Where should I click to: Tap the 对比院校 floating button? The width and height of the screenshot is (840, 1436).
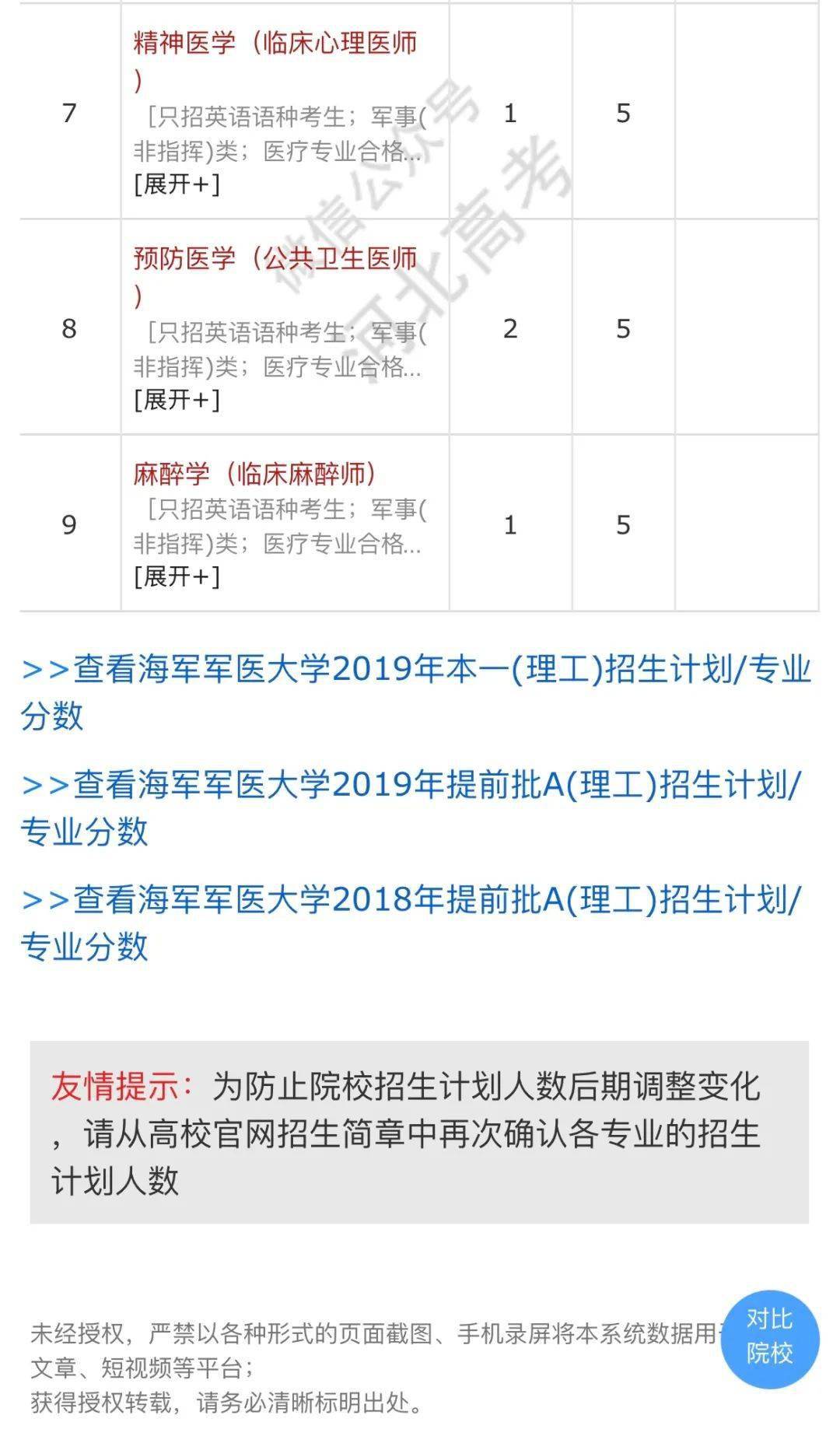pyautogui.click(x=770, y=1340)
